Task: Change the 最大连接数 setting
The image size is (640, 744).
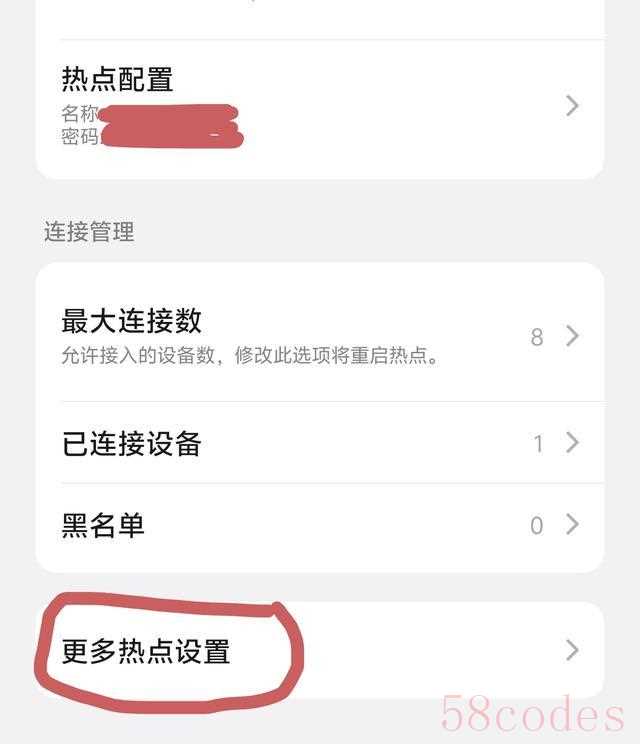Action: [320, 336]
